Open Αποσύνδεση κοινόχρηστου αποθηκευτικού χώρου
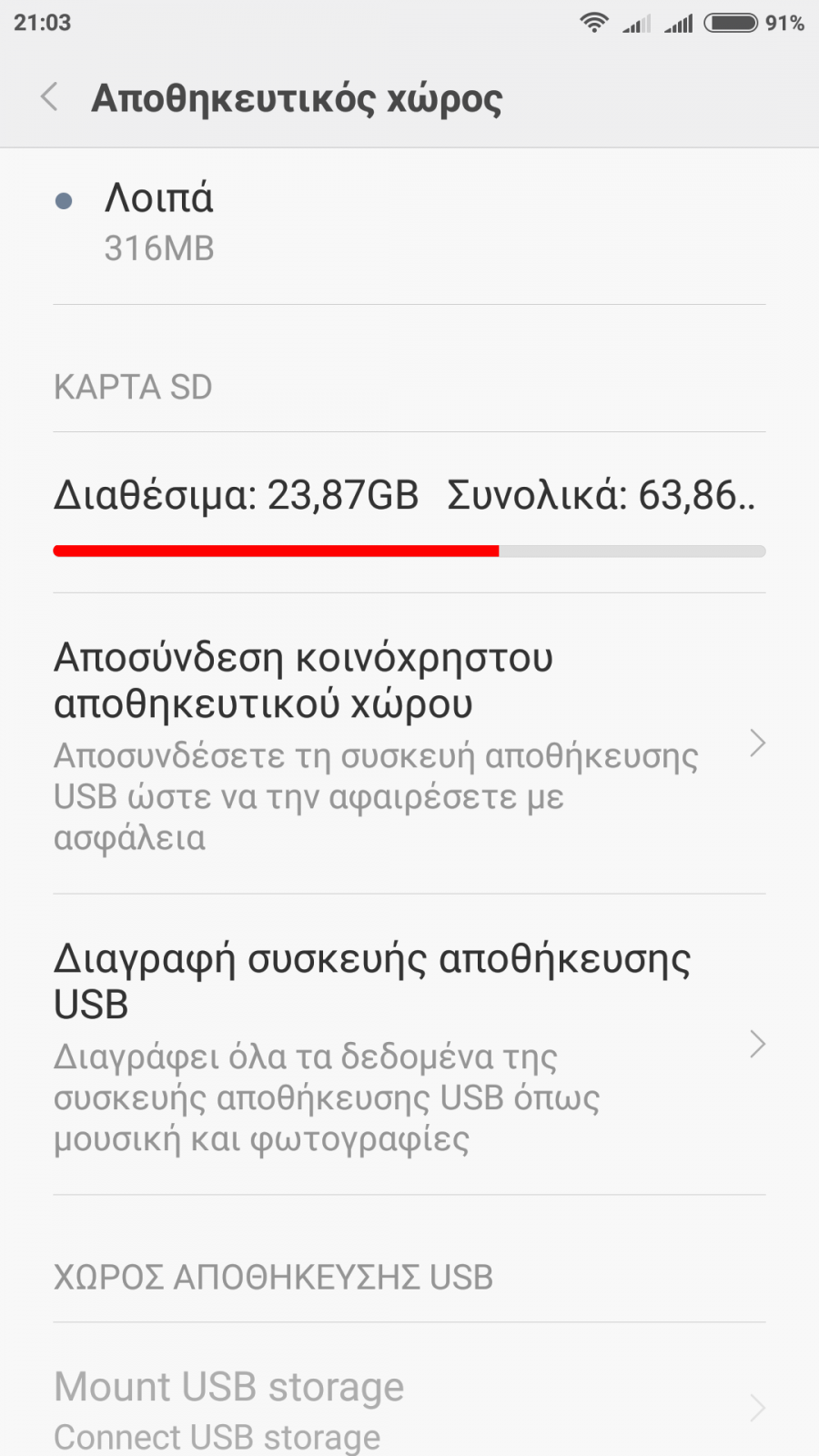The width and height of the screenshot is (819, 1456). 409,743
